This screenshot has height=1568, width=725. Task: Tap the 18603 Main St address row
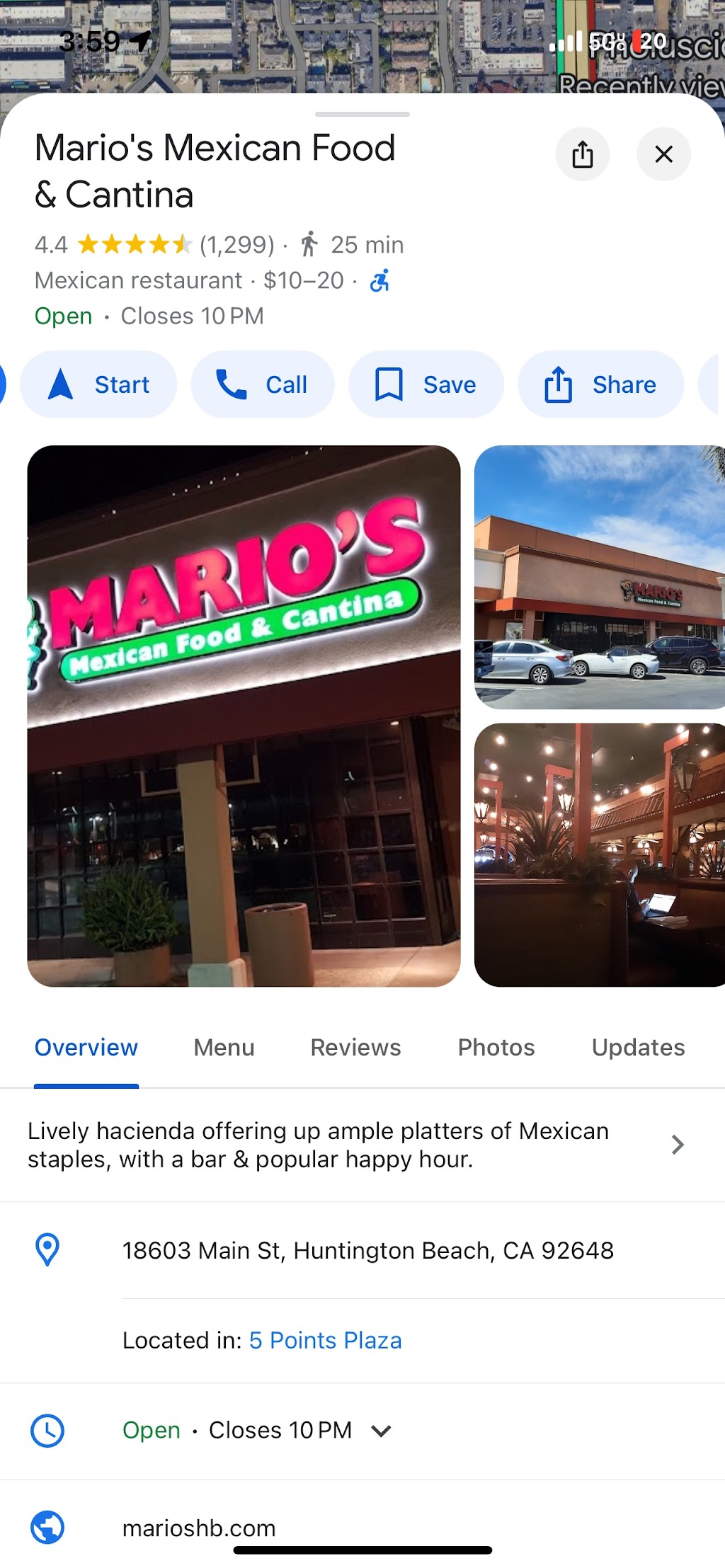362,1251
